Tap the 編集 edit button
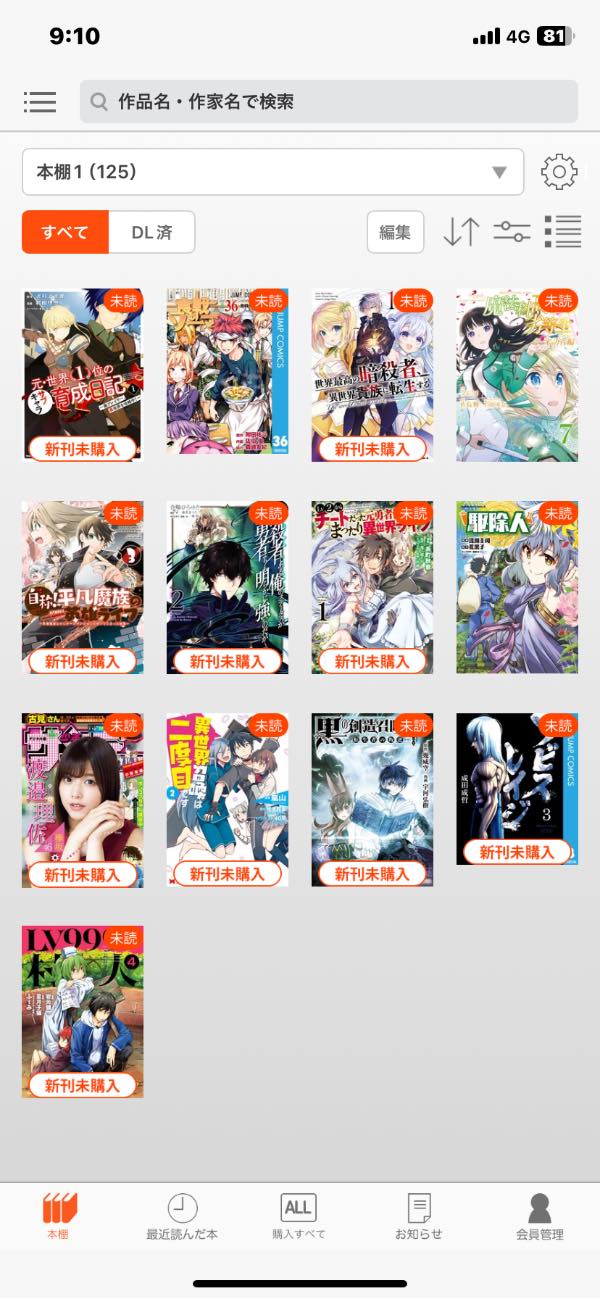This screenshot has width=600, height=1298. coord(395,232)
